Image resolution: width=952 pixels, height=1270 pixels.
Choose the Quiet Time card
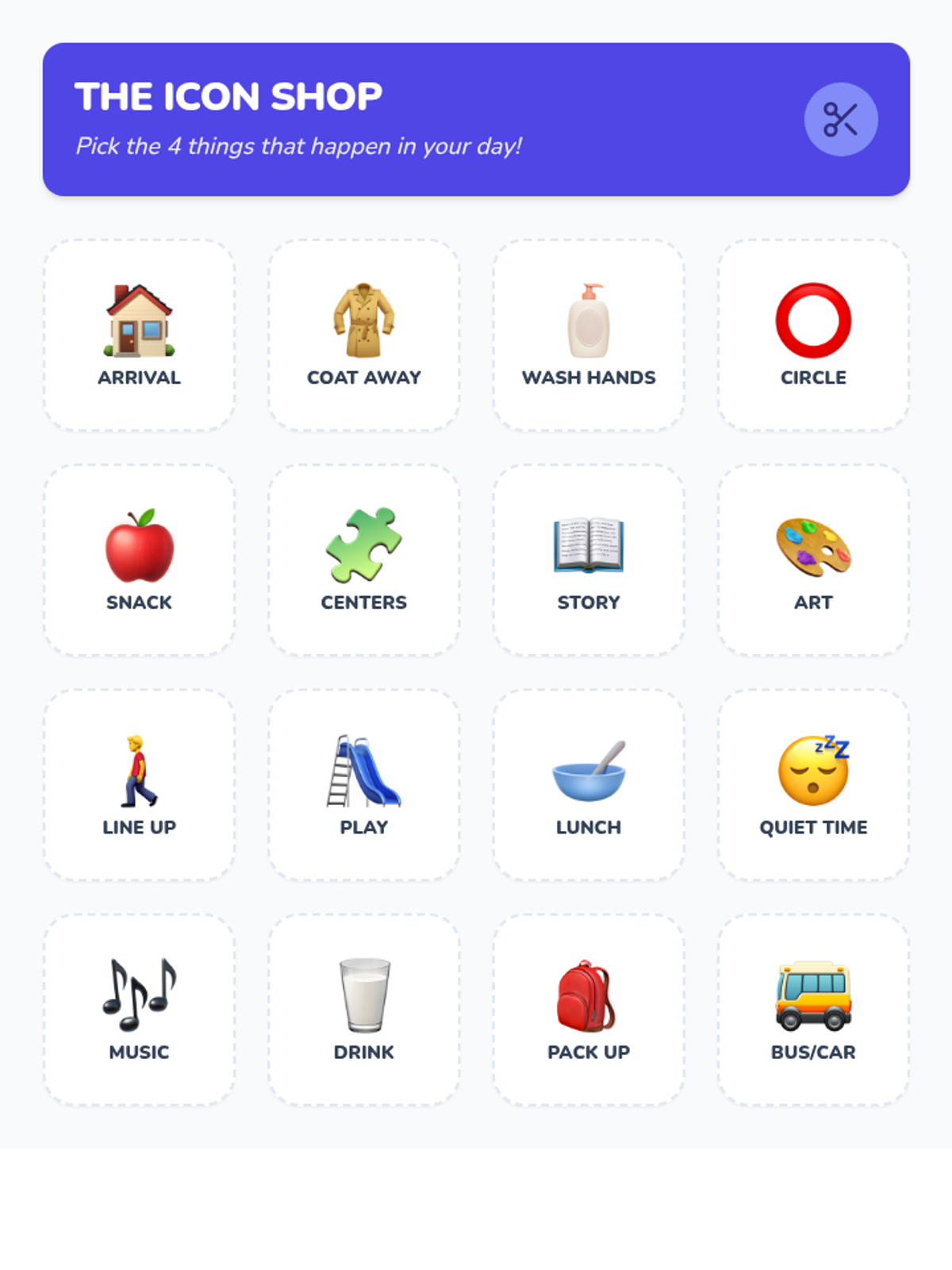pyautogui.click(x=813, y=785)
